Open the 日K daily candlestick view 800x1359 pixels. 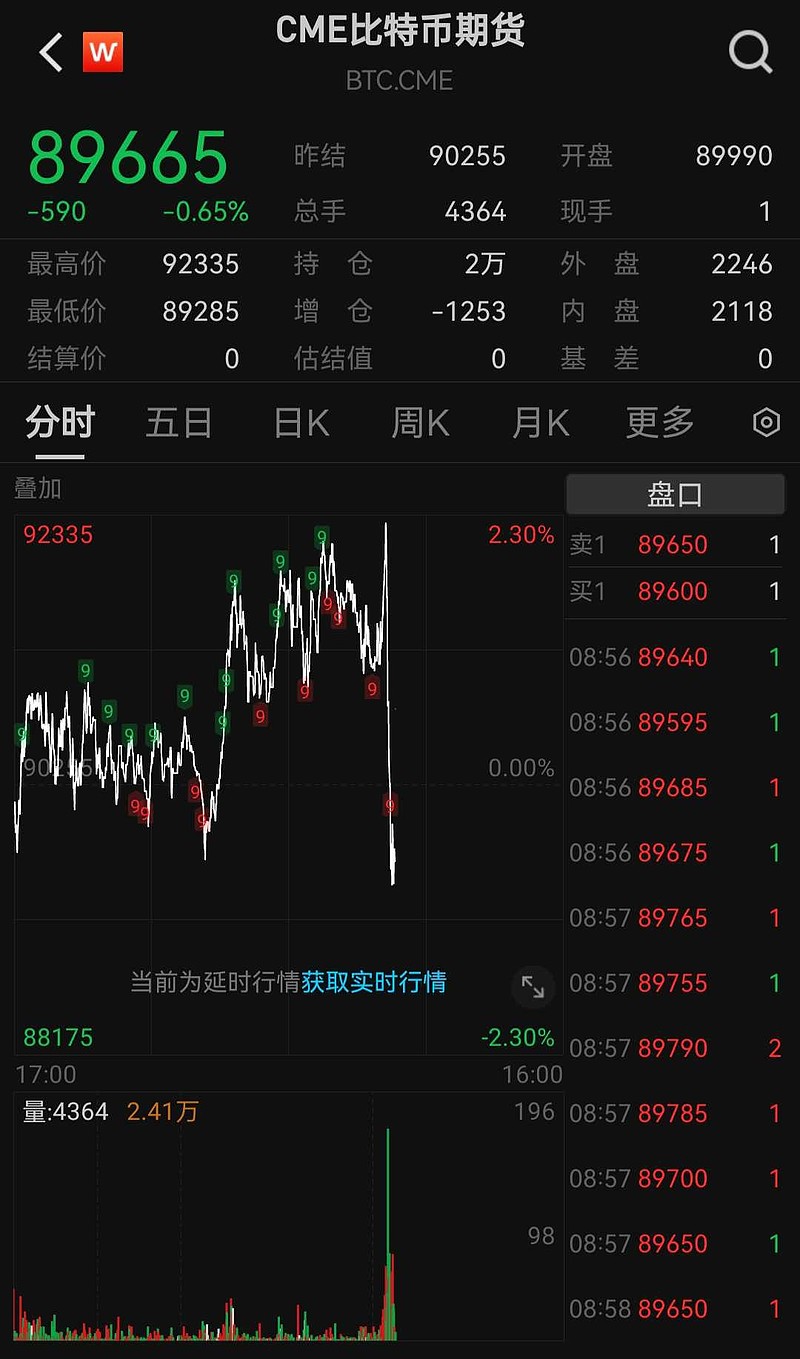[299, 423]
